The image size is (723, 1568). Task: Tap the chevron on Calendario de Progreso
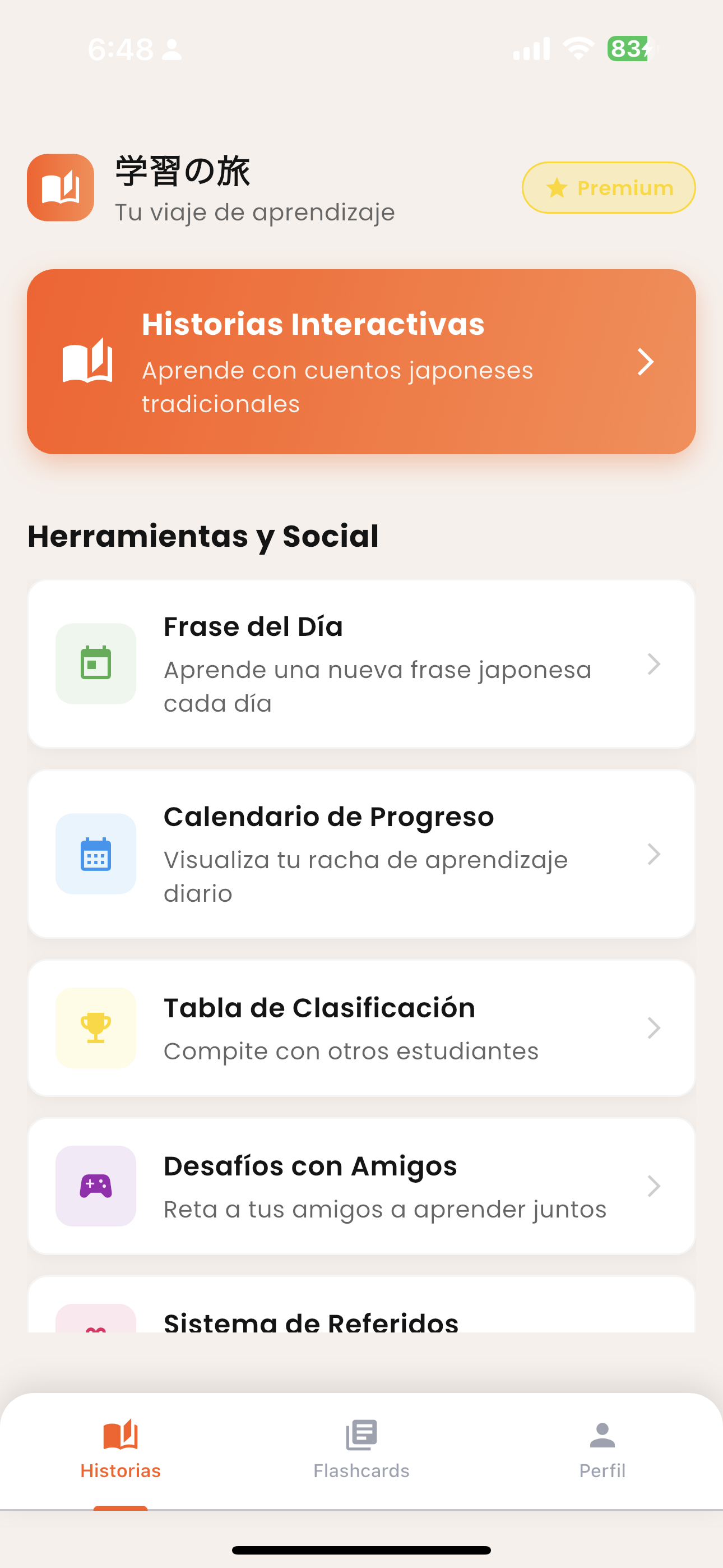654,855
